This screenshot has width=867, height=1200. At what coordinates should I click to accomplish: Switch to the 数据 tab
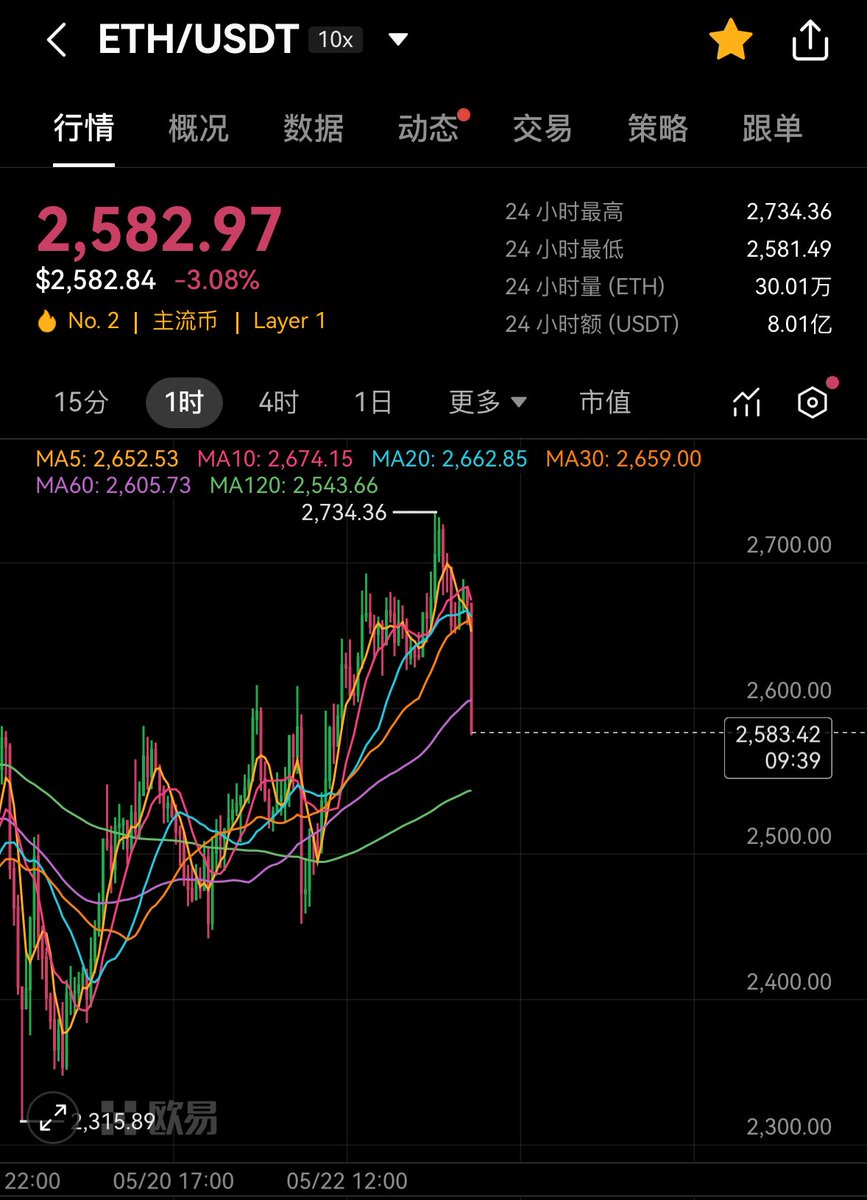313,128
